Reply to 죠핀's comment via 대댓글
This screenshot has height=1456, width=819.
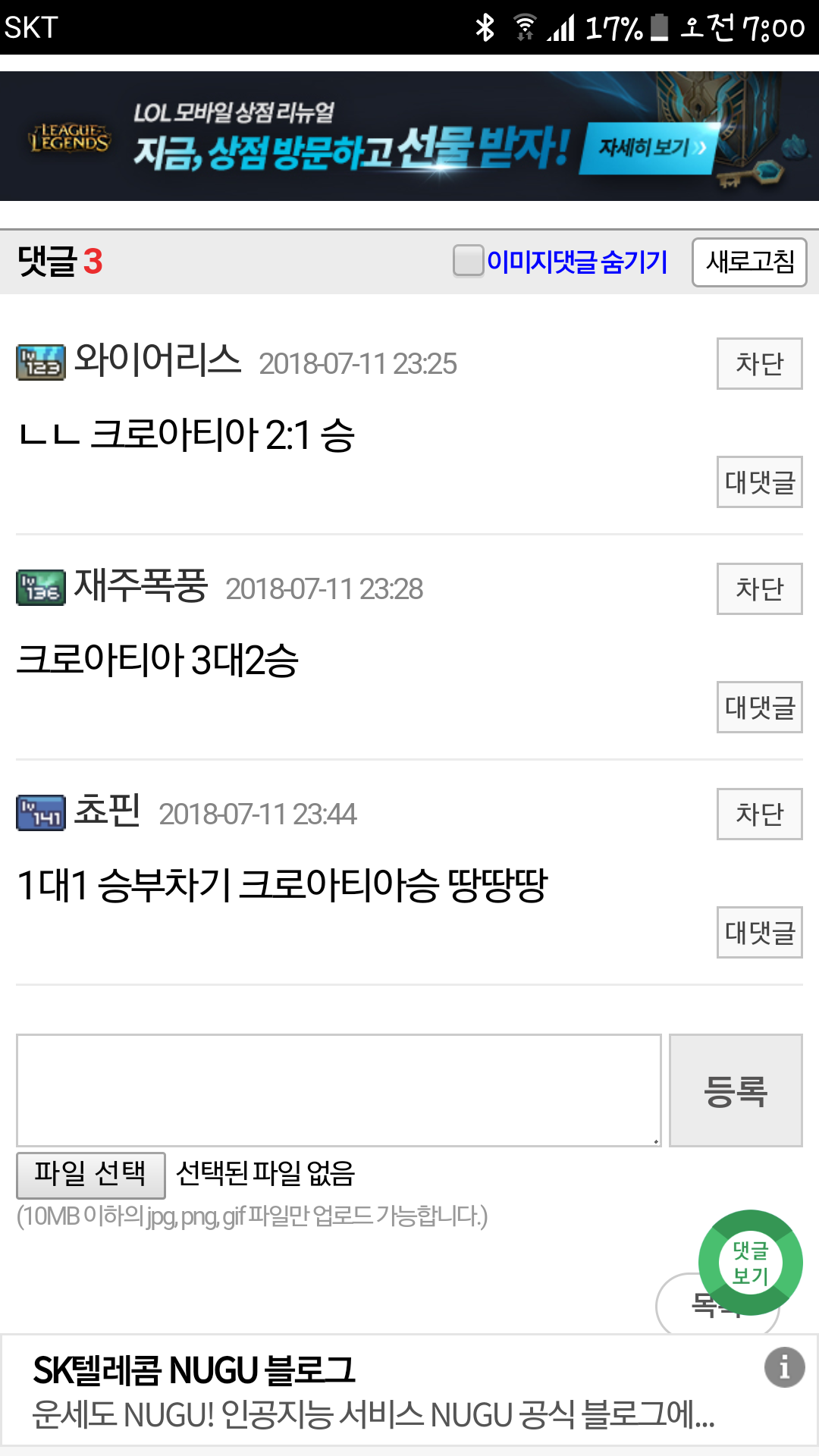point(759,933)
